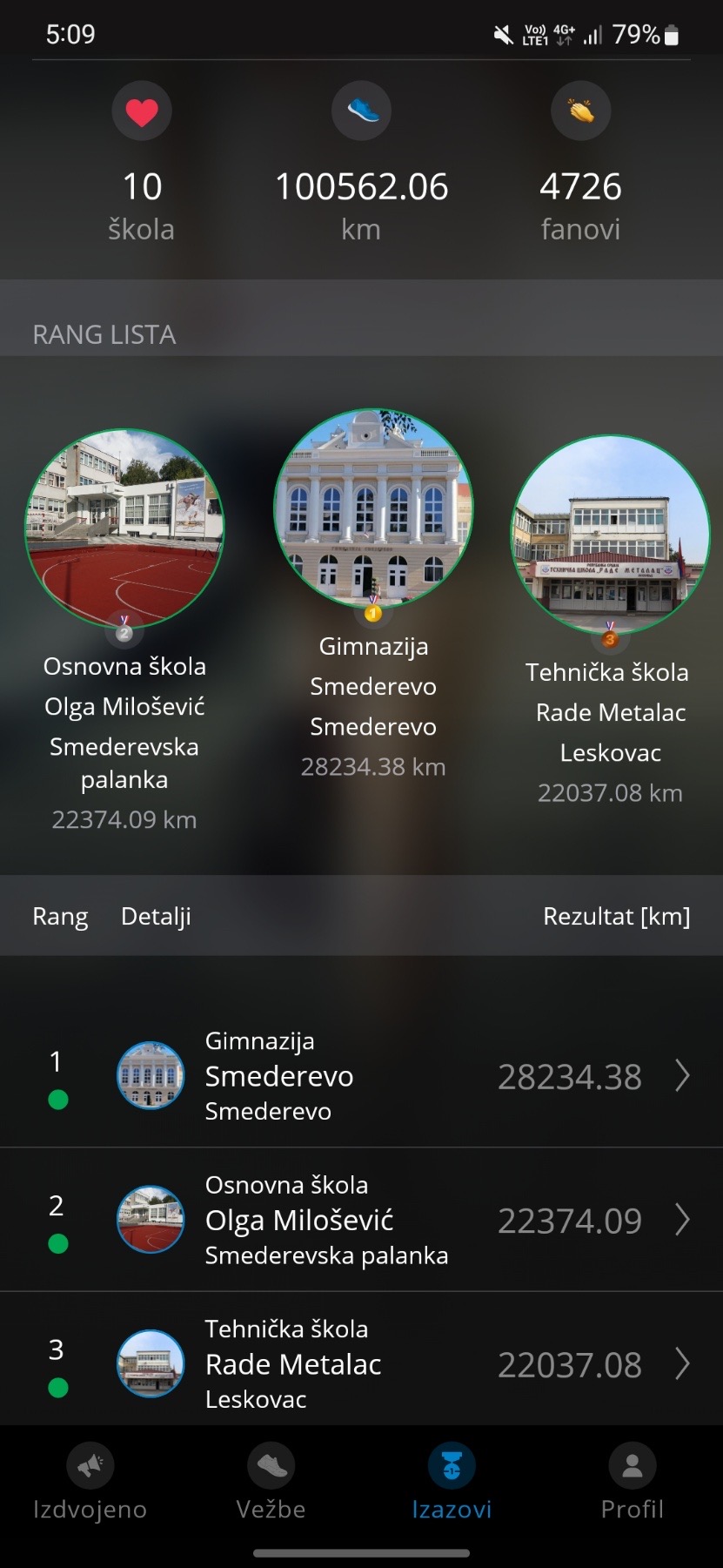
Task: Select the Izazovi tab
Action: [452, 1483]
